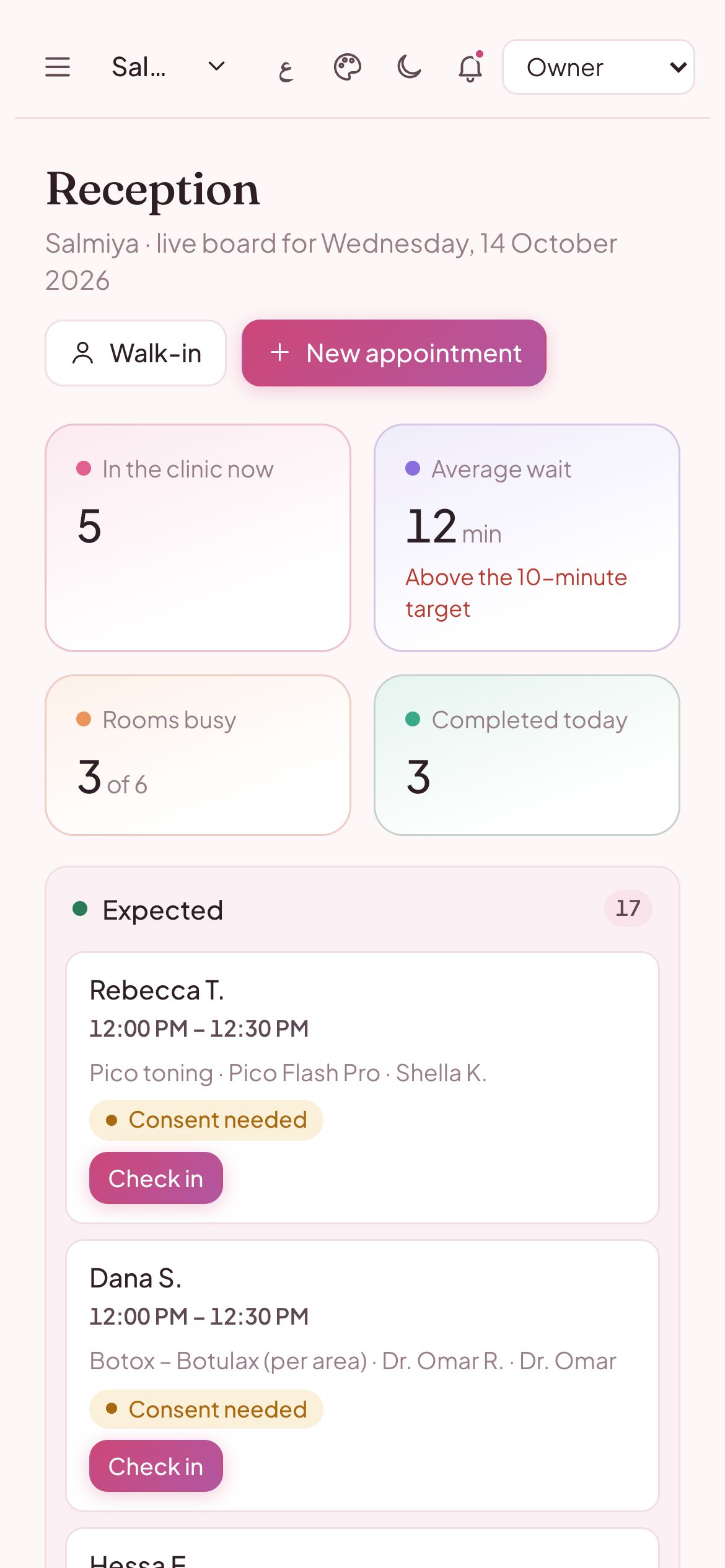Check in Rebecca T.
The image size is (725, 1568).
coord(156,1178)
